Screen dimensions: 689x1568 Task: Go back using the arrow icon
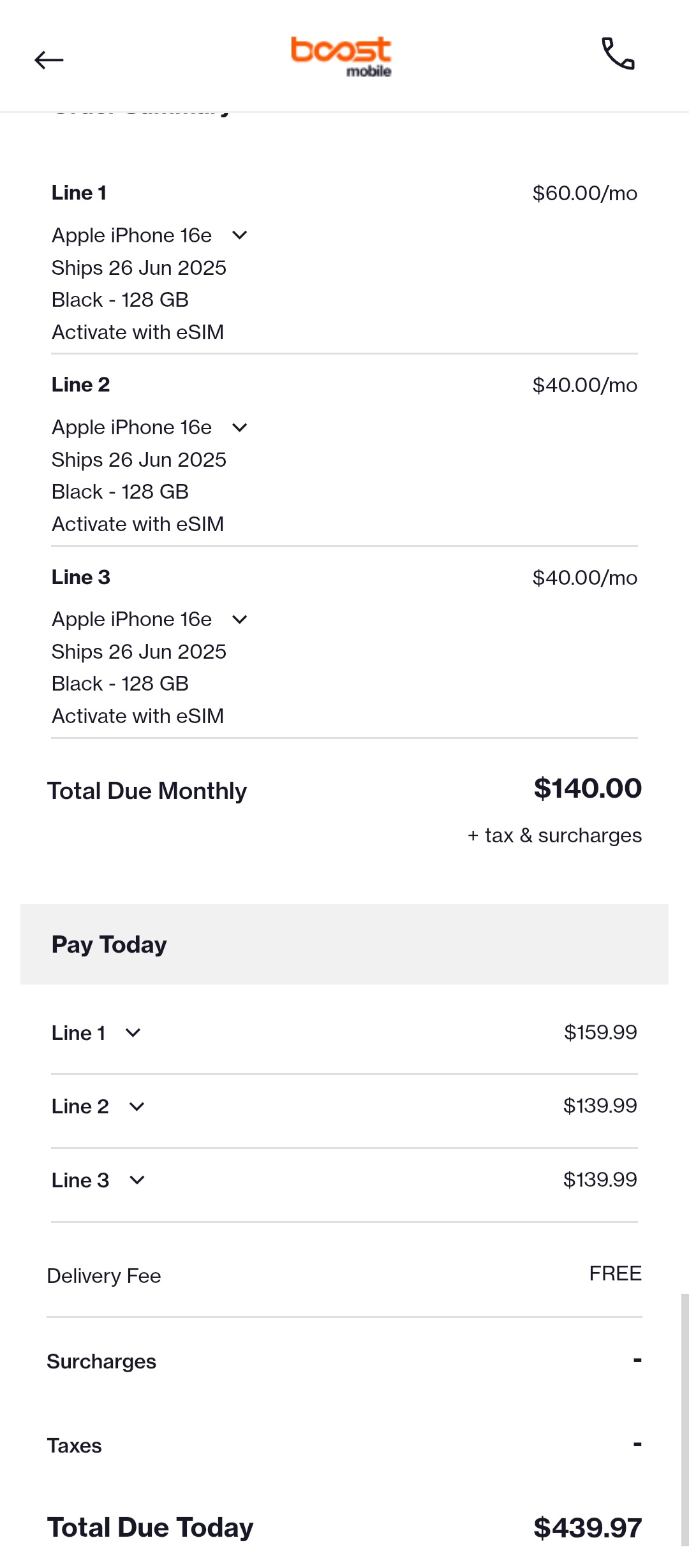[48, 60]
